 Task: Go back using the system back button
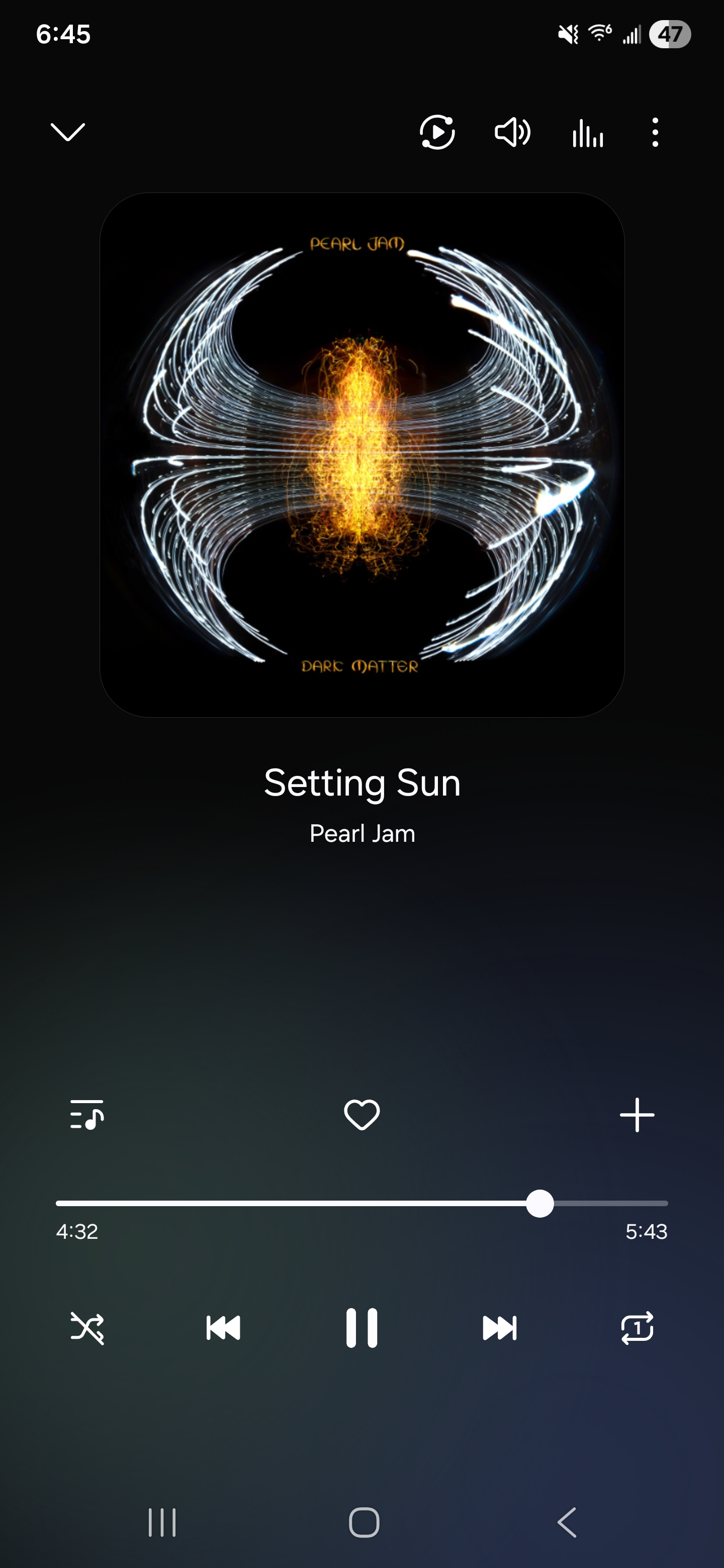(566, 1522)
